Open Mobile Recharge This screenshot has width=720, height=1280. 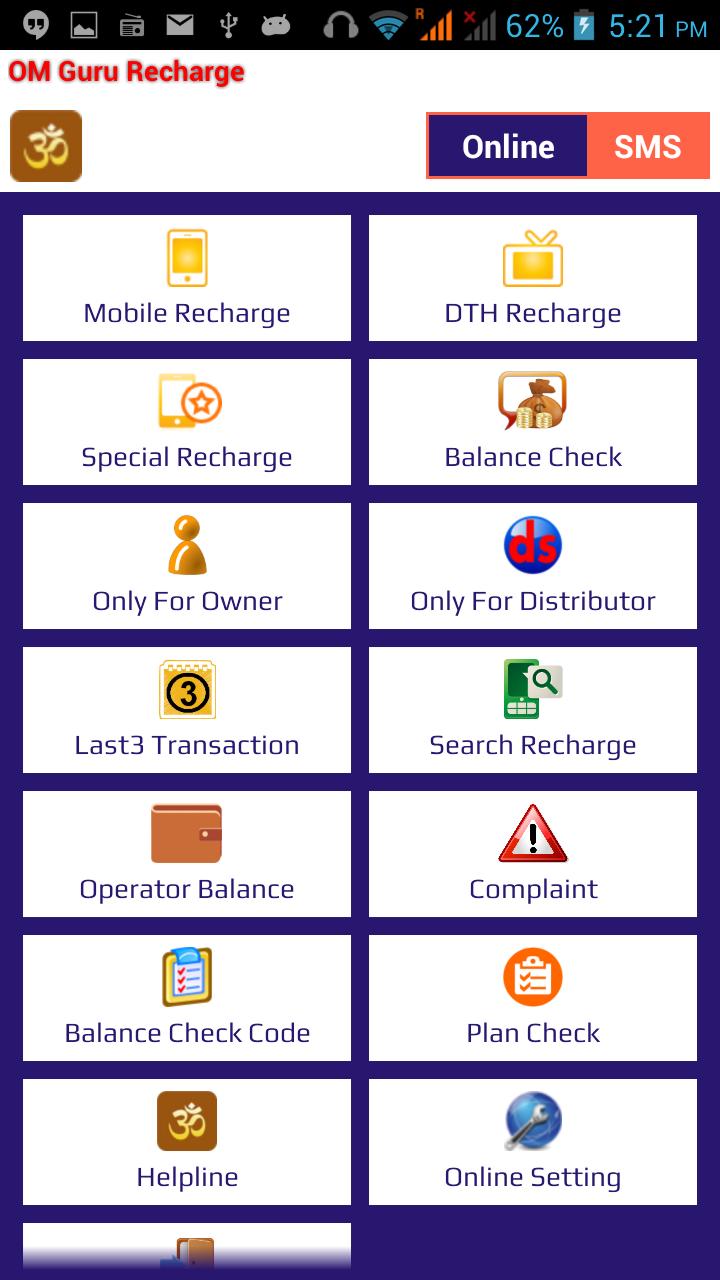(x=186, y=278)
